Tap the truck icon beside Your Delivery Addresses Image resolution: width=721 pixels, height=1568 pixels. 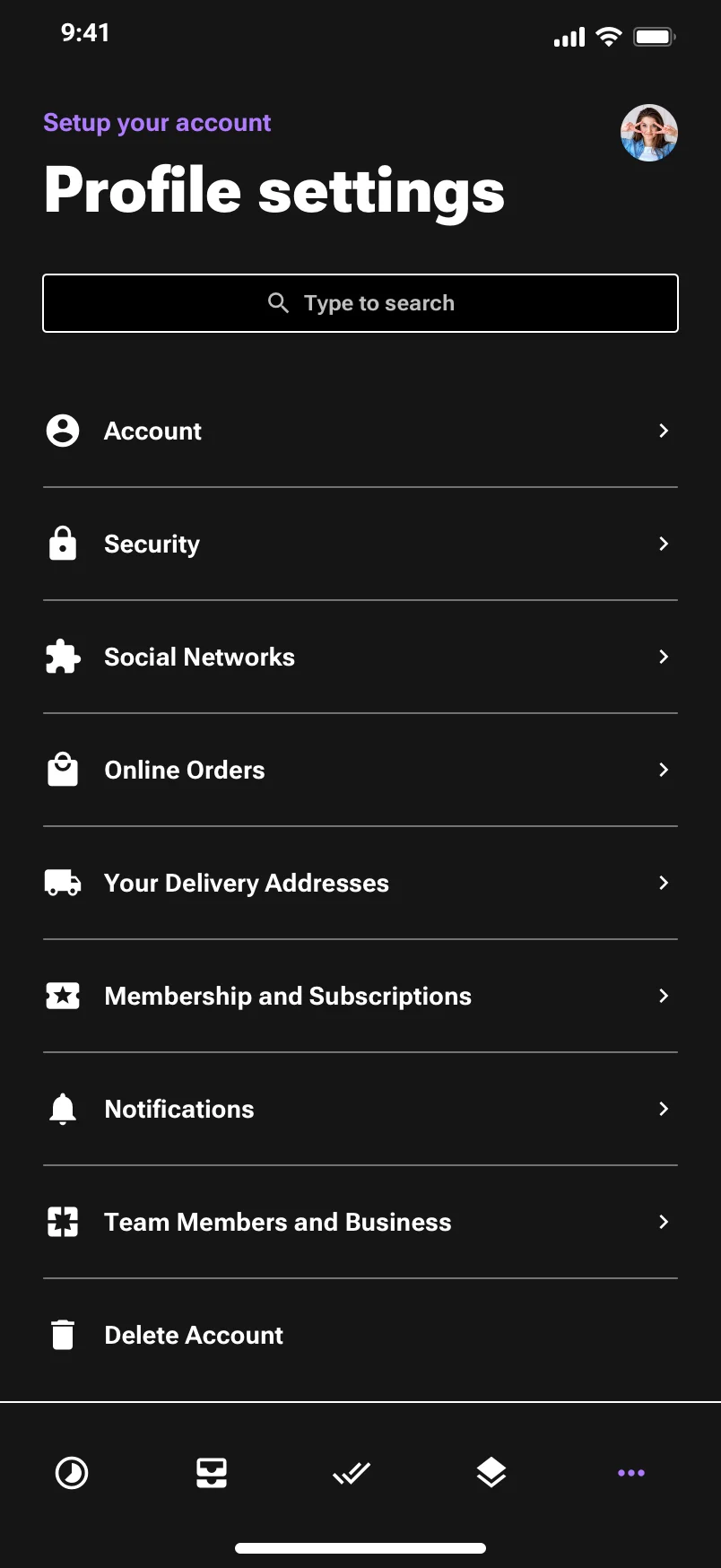pyautogui.click(x=63, y=883)
